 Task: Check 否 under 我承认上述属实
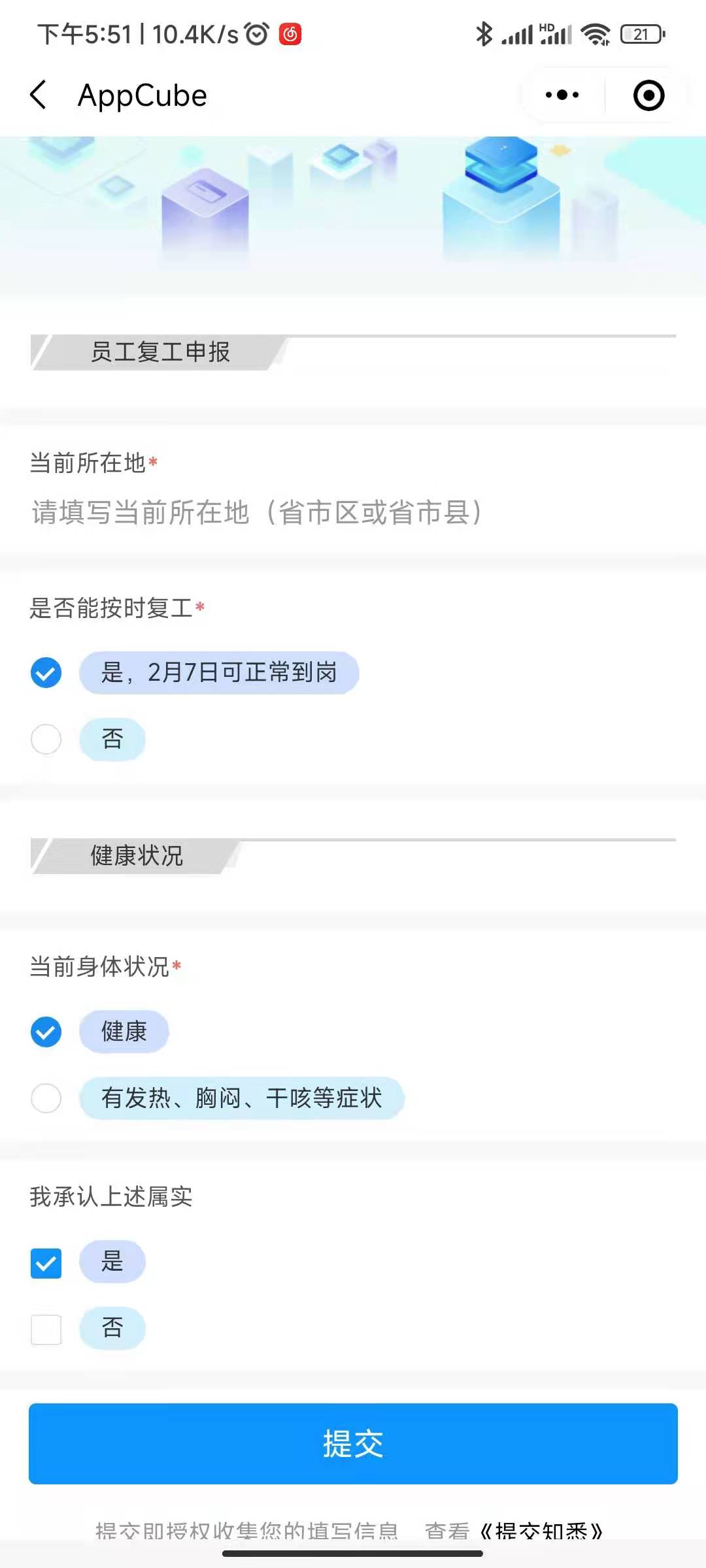click(x=46, y=1330)
